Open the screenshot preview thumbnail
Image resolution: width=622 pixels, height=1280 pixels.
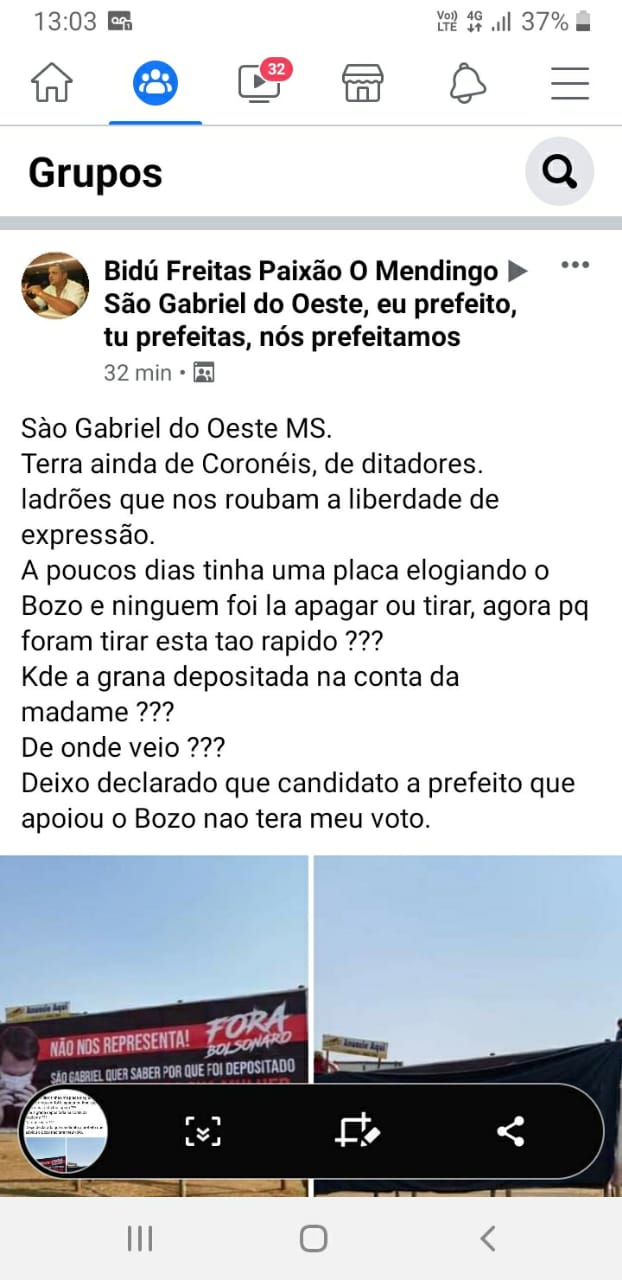[x=67, y=1131]
